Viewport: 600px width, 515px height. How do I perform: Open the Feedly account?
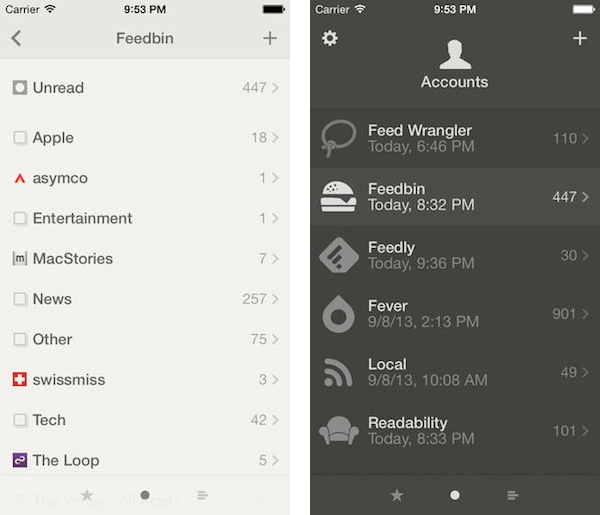coord(454,255)
